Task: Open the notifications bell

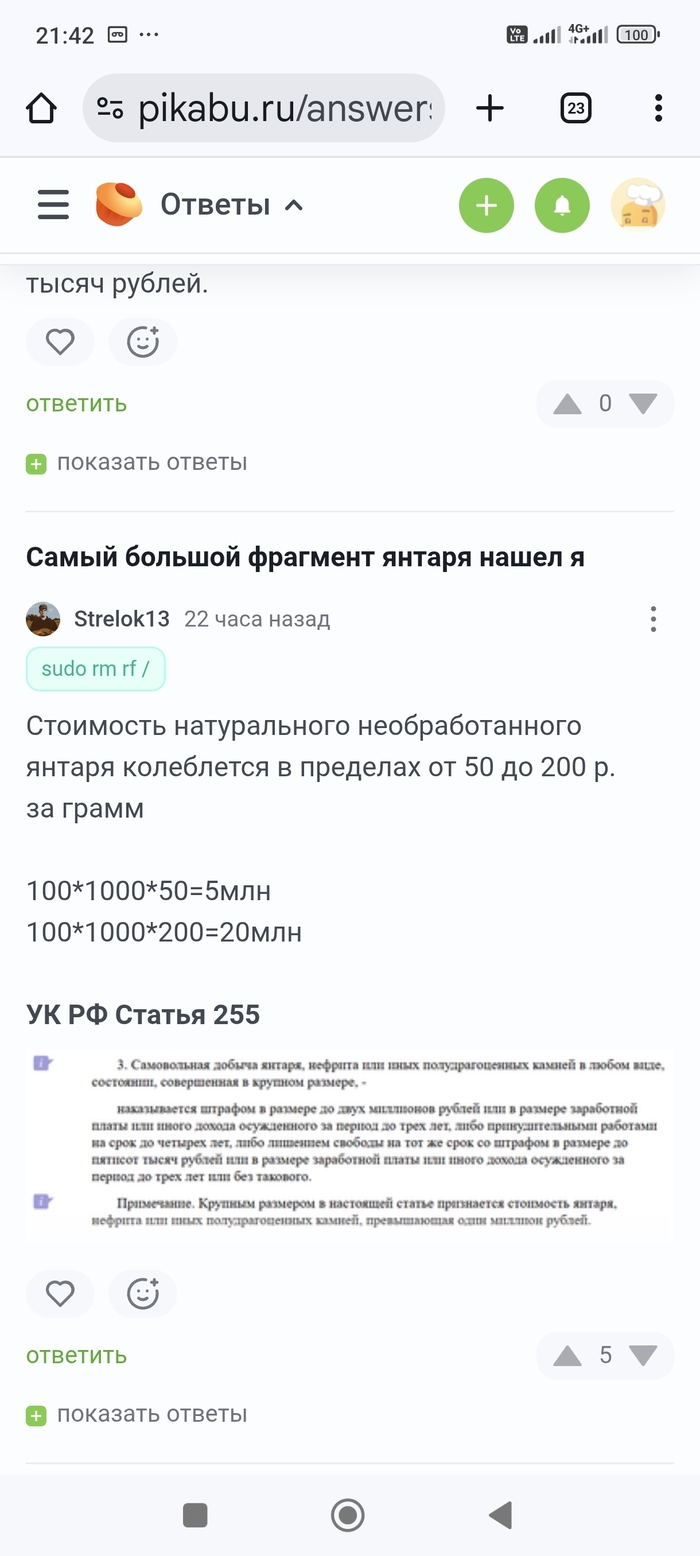Action: pos(562,206)
